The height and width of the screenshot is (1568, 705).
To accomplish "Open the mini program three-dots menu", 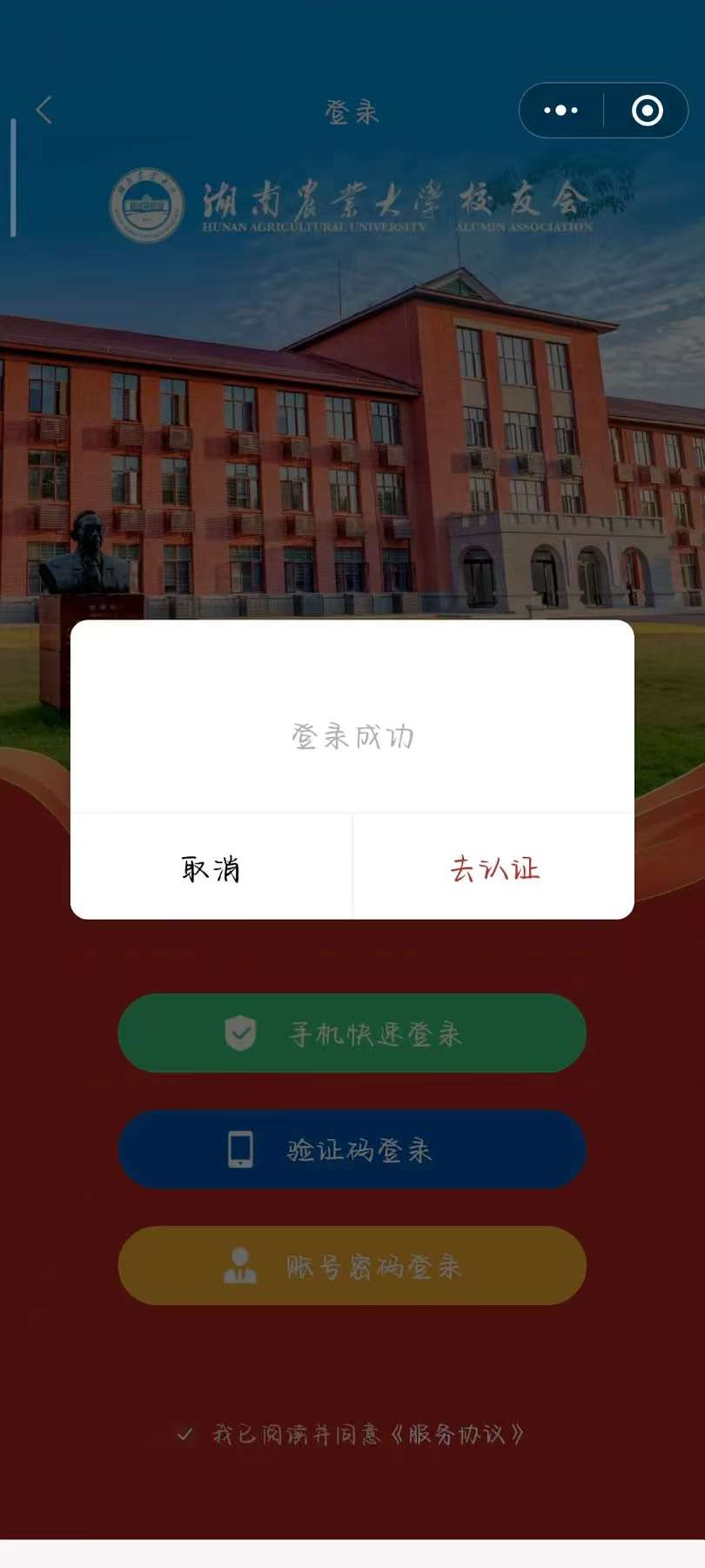I will coord(561,111).
